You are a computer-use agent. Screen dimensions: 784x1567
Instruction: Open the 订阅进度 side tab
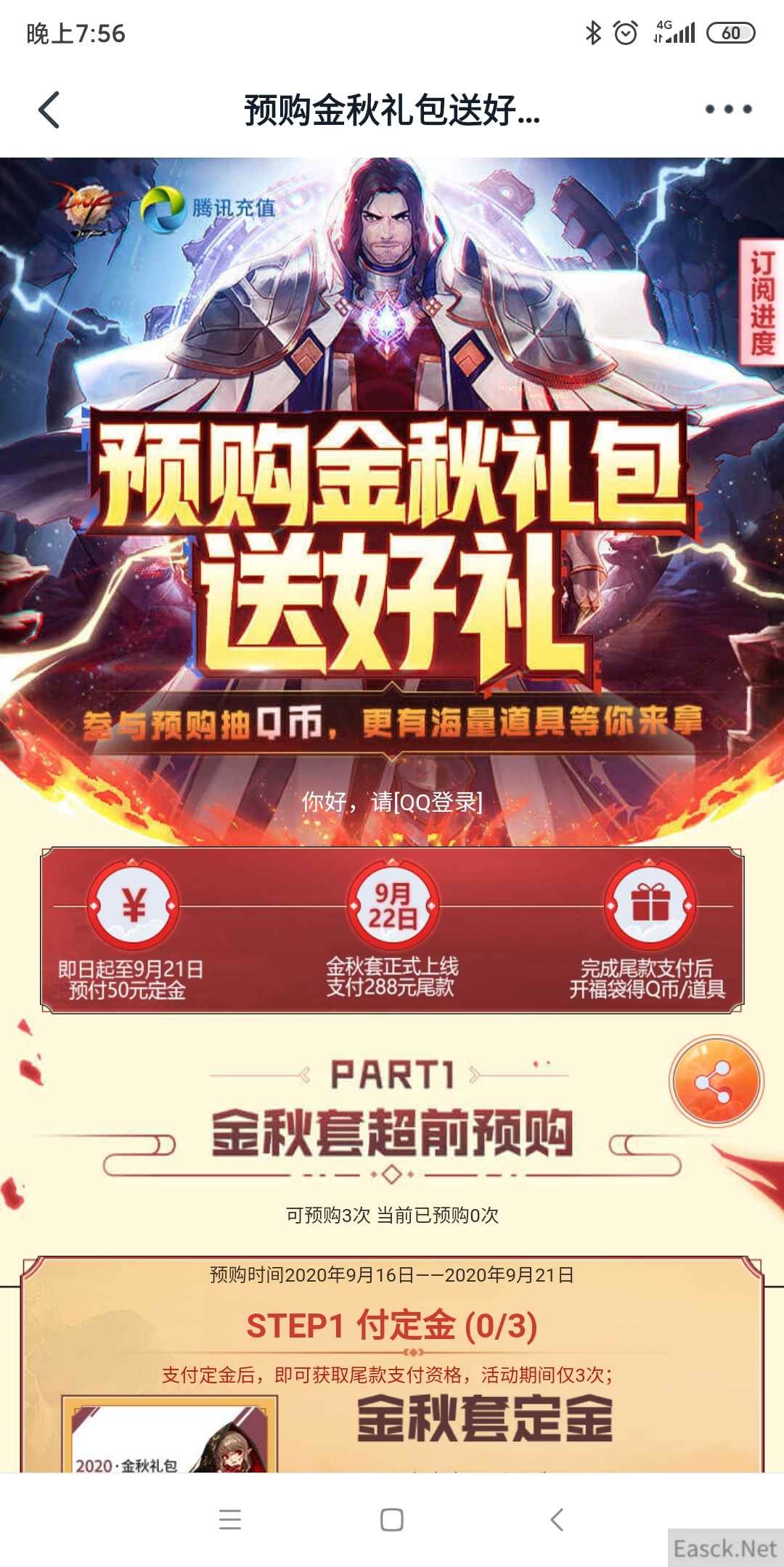click(762, 304)
